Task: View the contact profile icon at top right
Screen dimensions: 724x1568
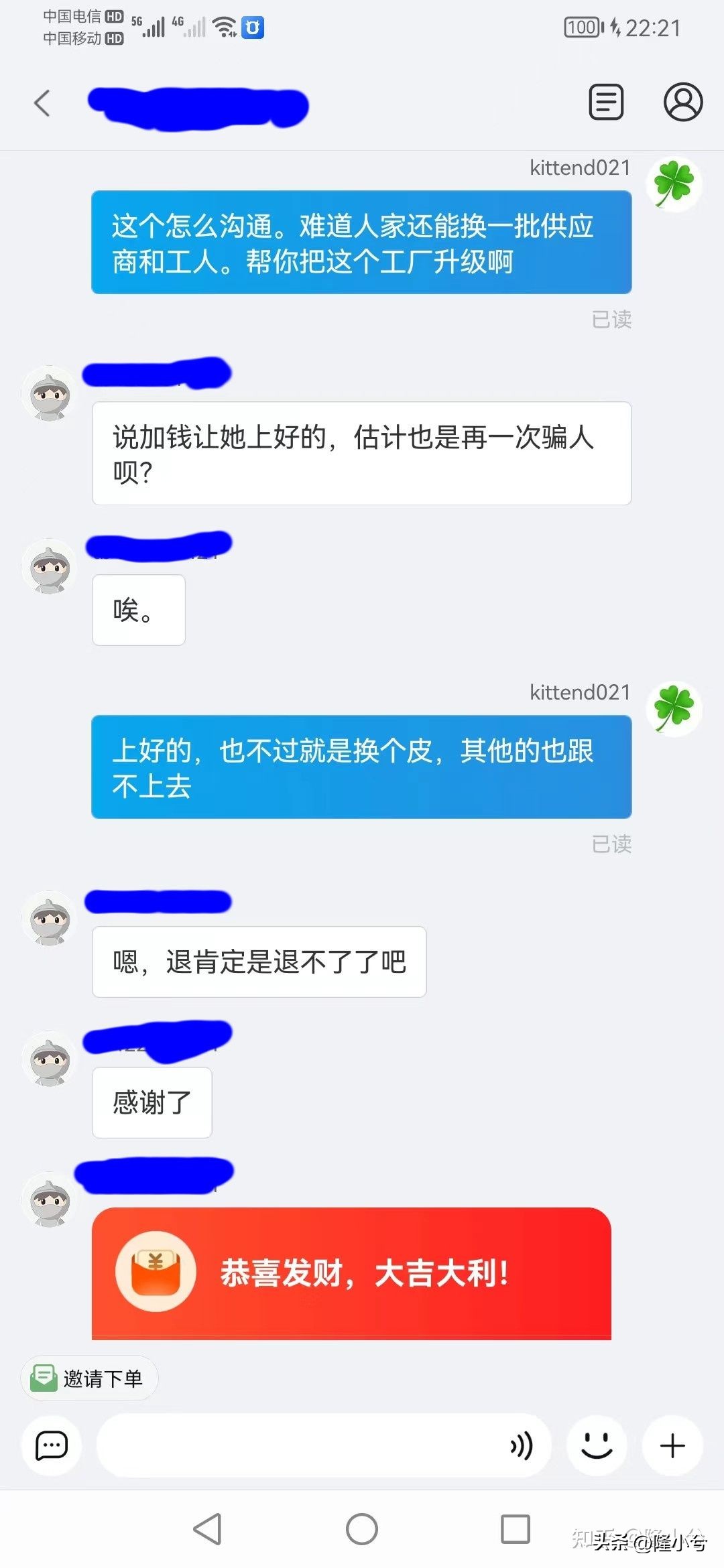Action: (x=683, y=103)
